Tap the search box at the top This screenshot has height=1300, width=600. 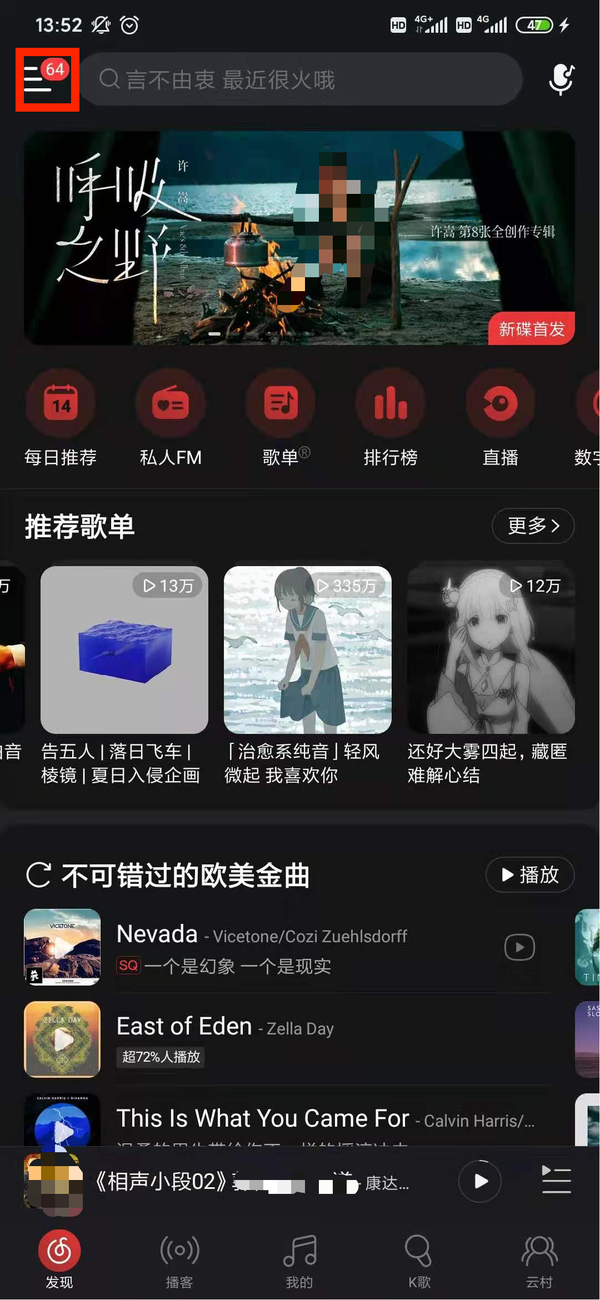click(x=300, y=80)
